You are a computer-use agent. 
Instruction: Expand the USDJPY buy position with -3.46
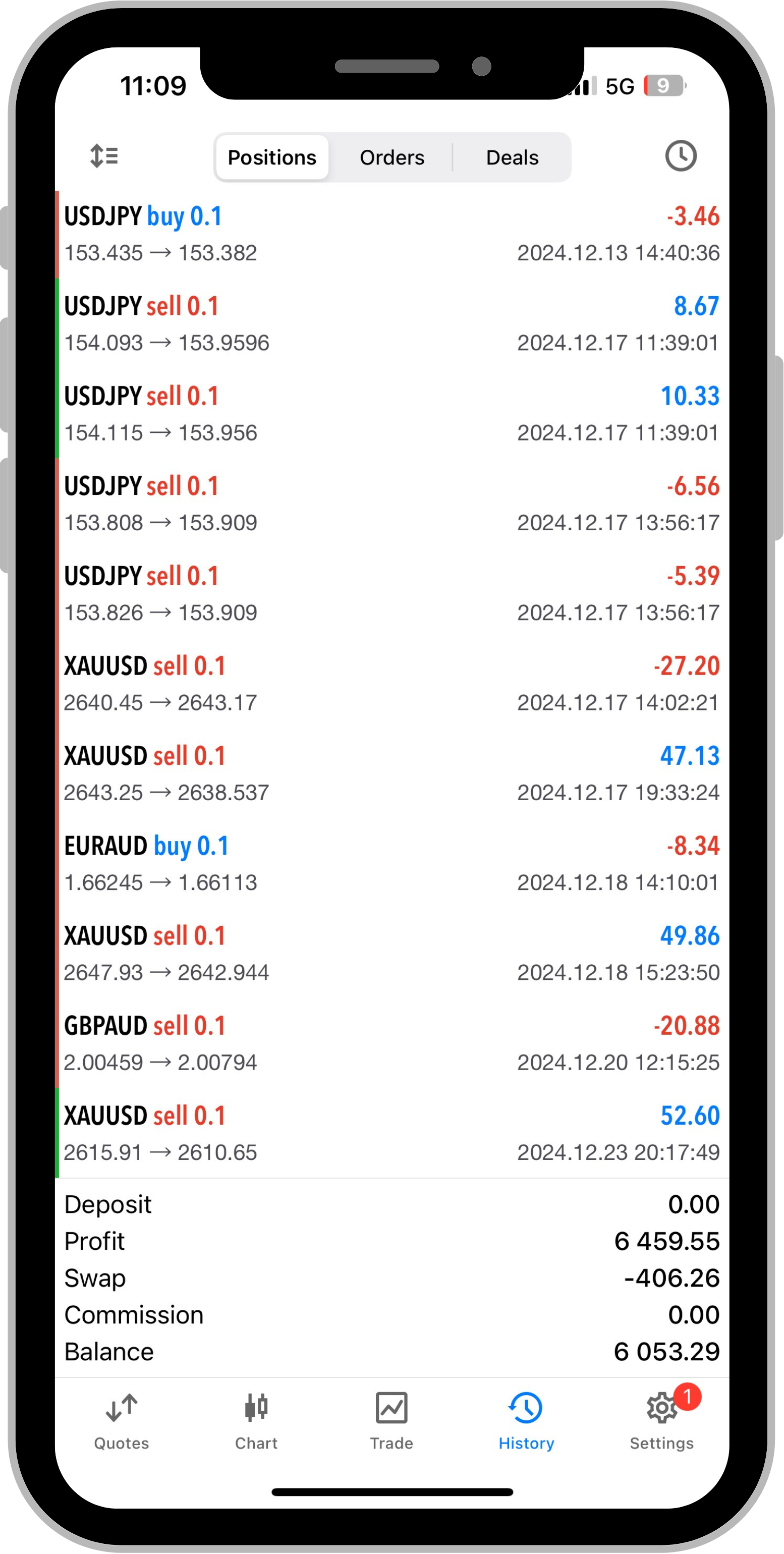click(392, 235)
